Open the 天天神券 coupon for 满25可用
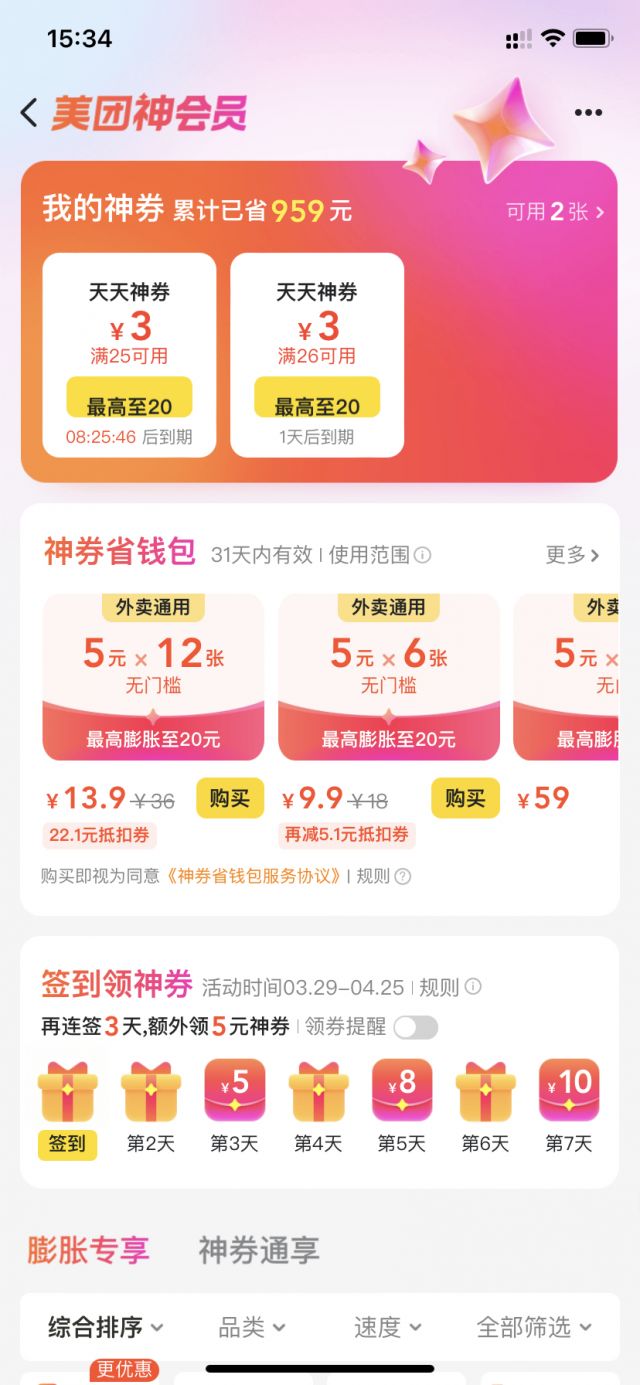640x1385 pixels. tap(129, 355)
